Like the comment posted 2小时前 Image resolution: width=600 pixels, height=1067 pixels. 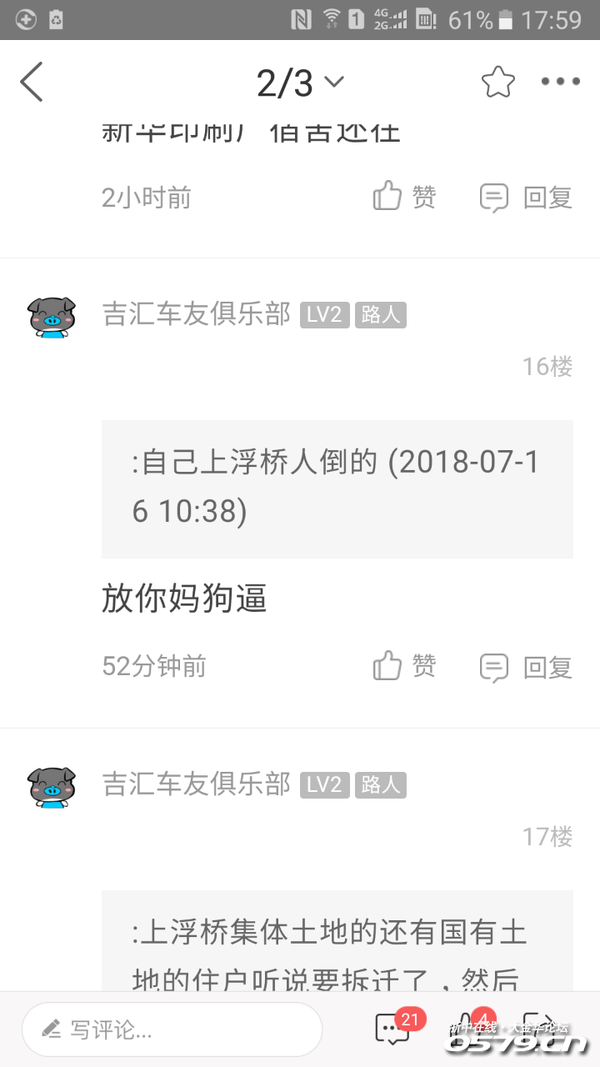(405, 197)
